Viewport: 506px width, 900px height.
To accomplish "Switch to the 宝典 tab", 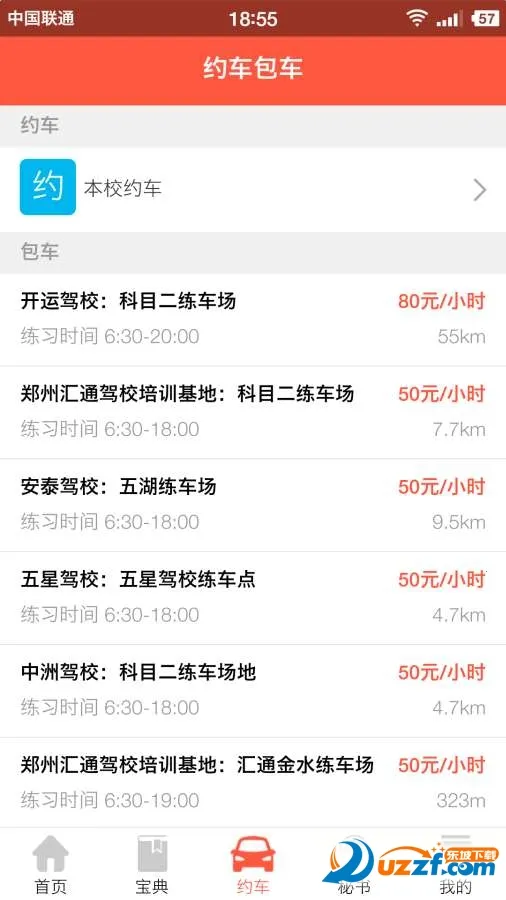I will pos(152,864).
